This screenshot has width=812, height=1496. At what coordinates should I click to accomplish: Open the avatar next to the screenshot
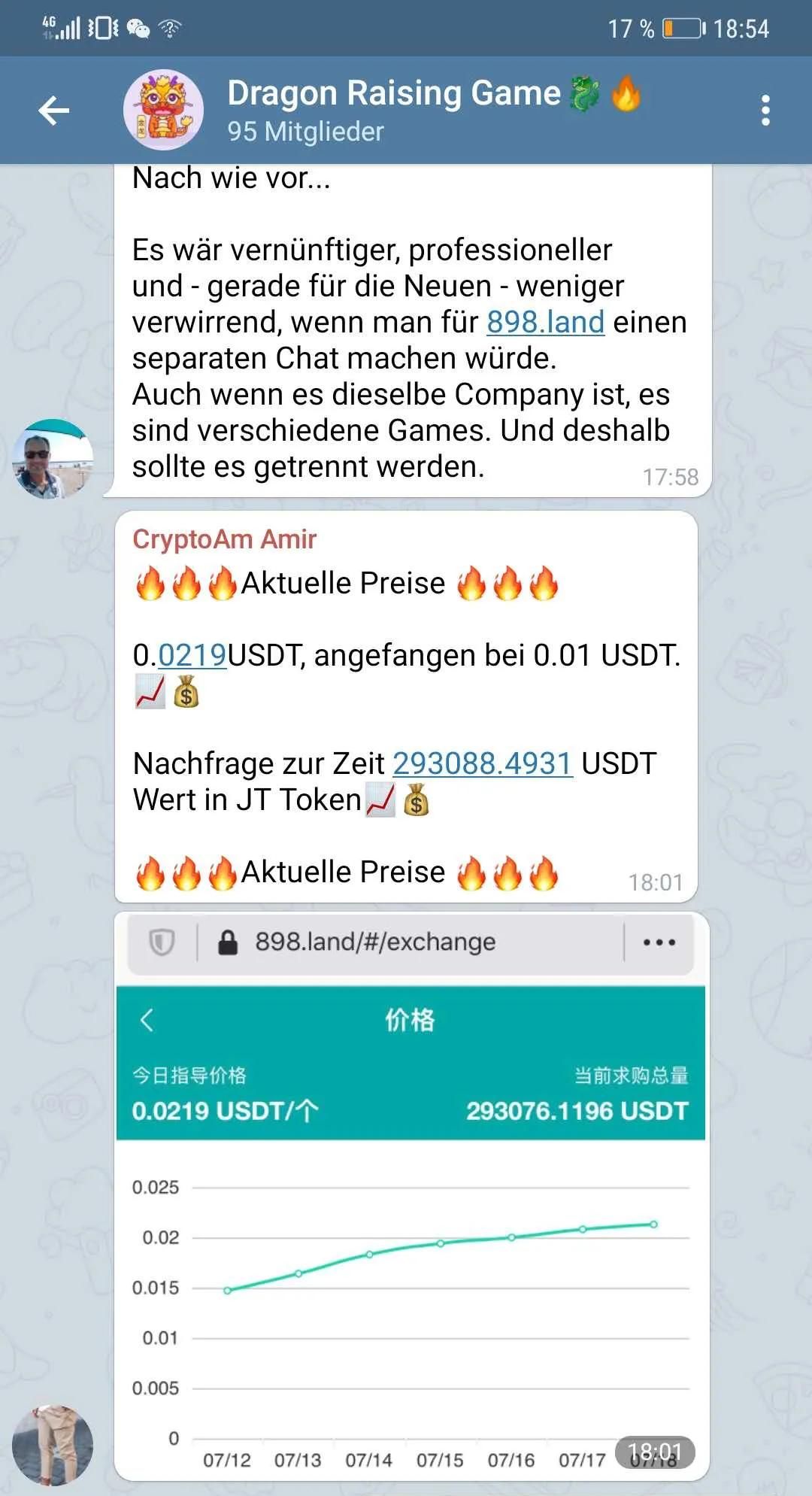click(x=52, y=1445)
